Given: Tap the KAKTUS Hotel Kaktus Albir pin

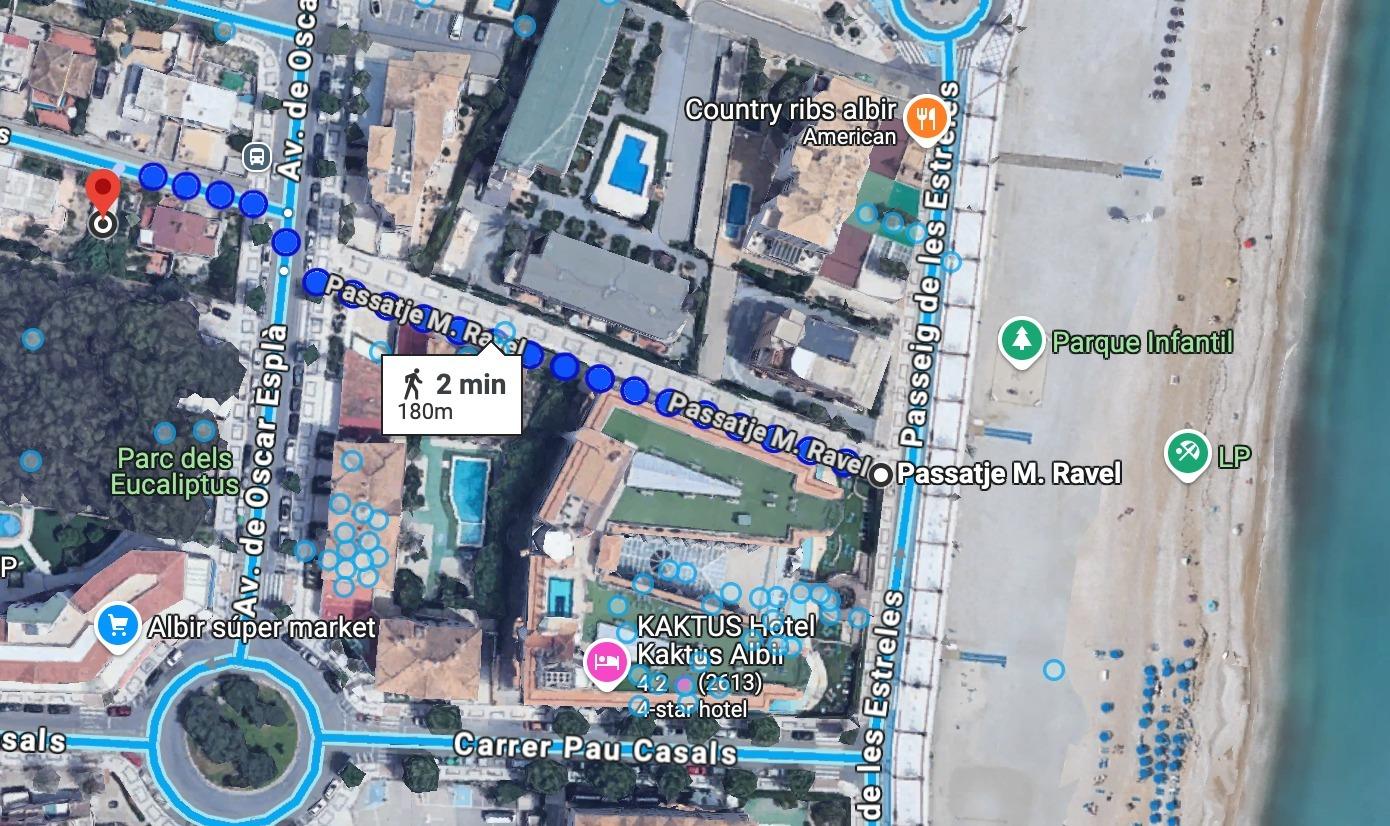Looking at the screenshot, I should [605, 662].
